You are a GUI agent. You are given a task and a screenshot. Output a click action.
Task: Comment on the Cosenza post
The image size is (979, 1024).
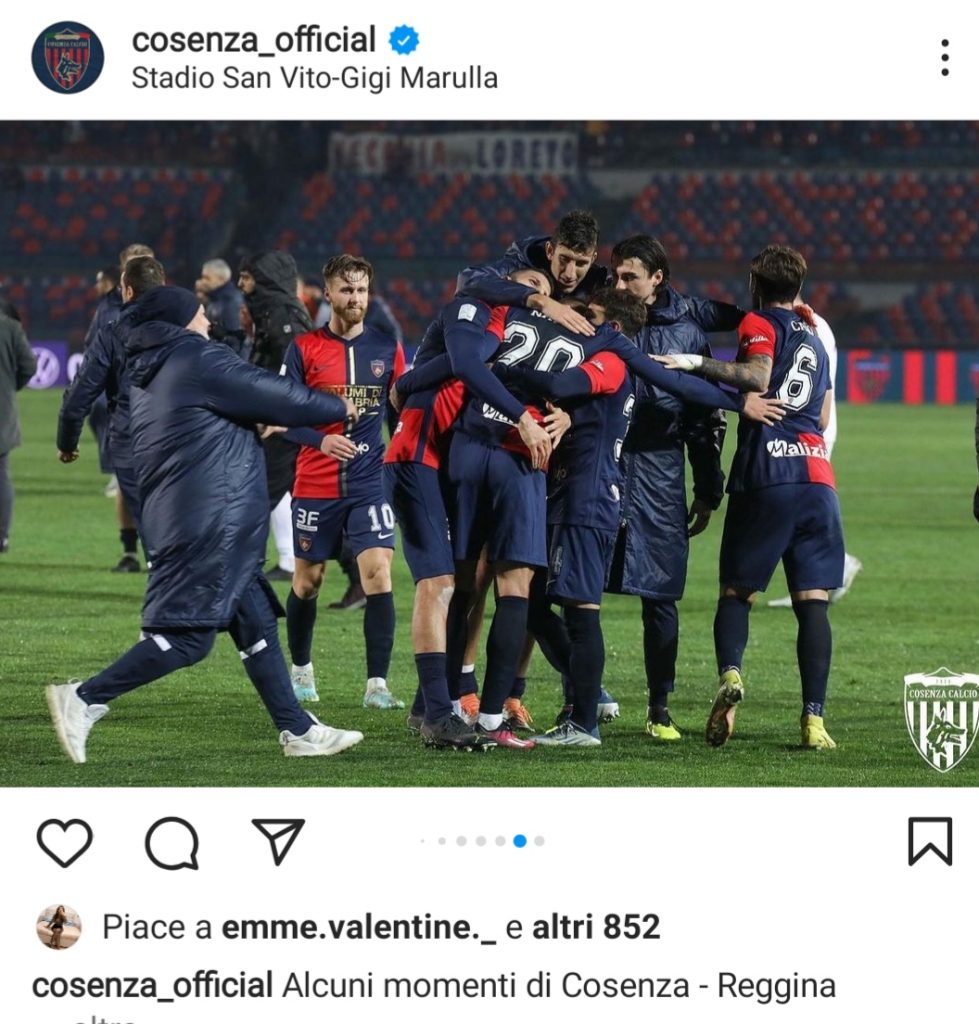tap(172, 843)
